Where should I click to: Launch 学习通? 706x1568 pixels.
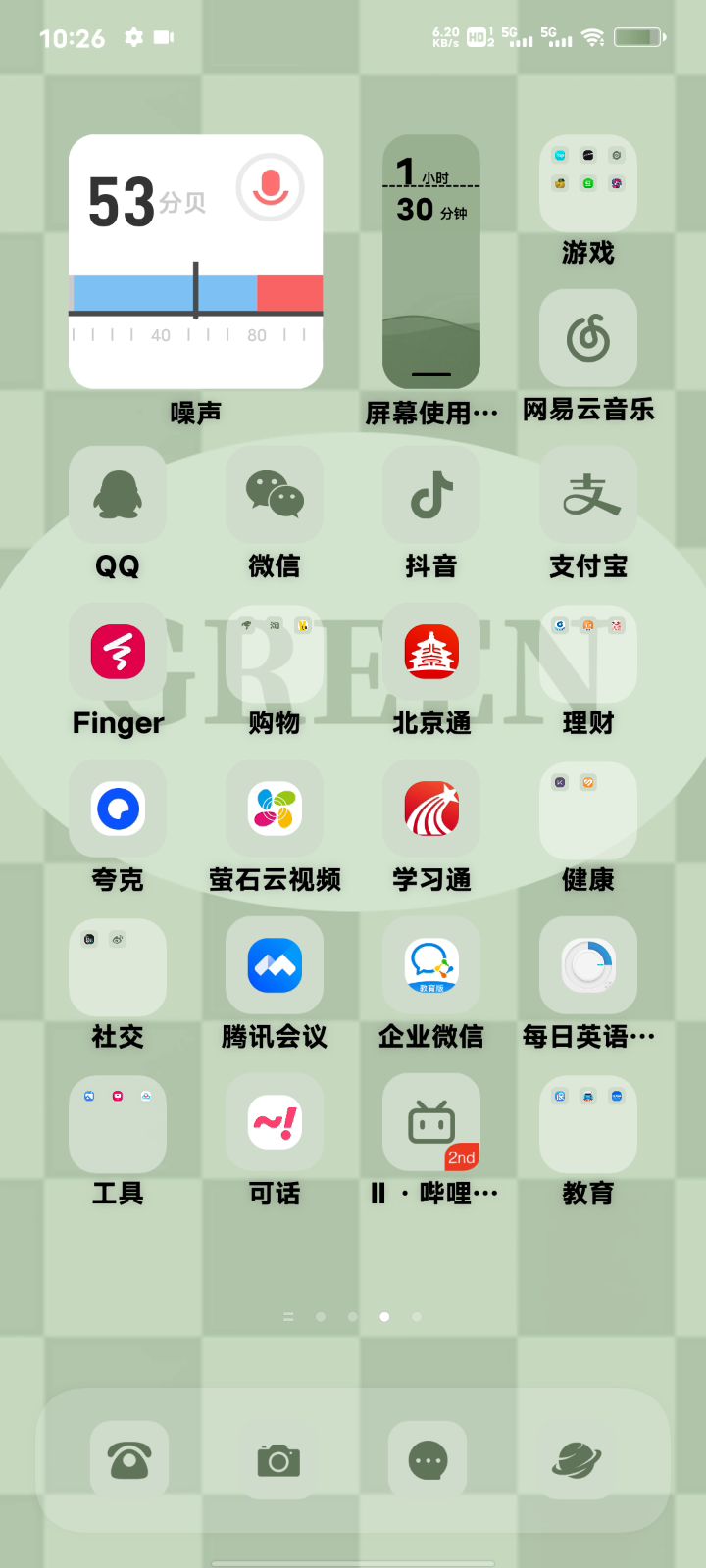431,808
